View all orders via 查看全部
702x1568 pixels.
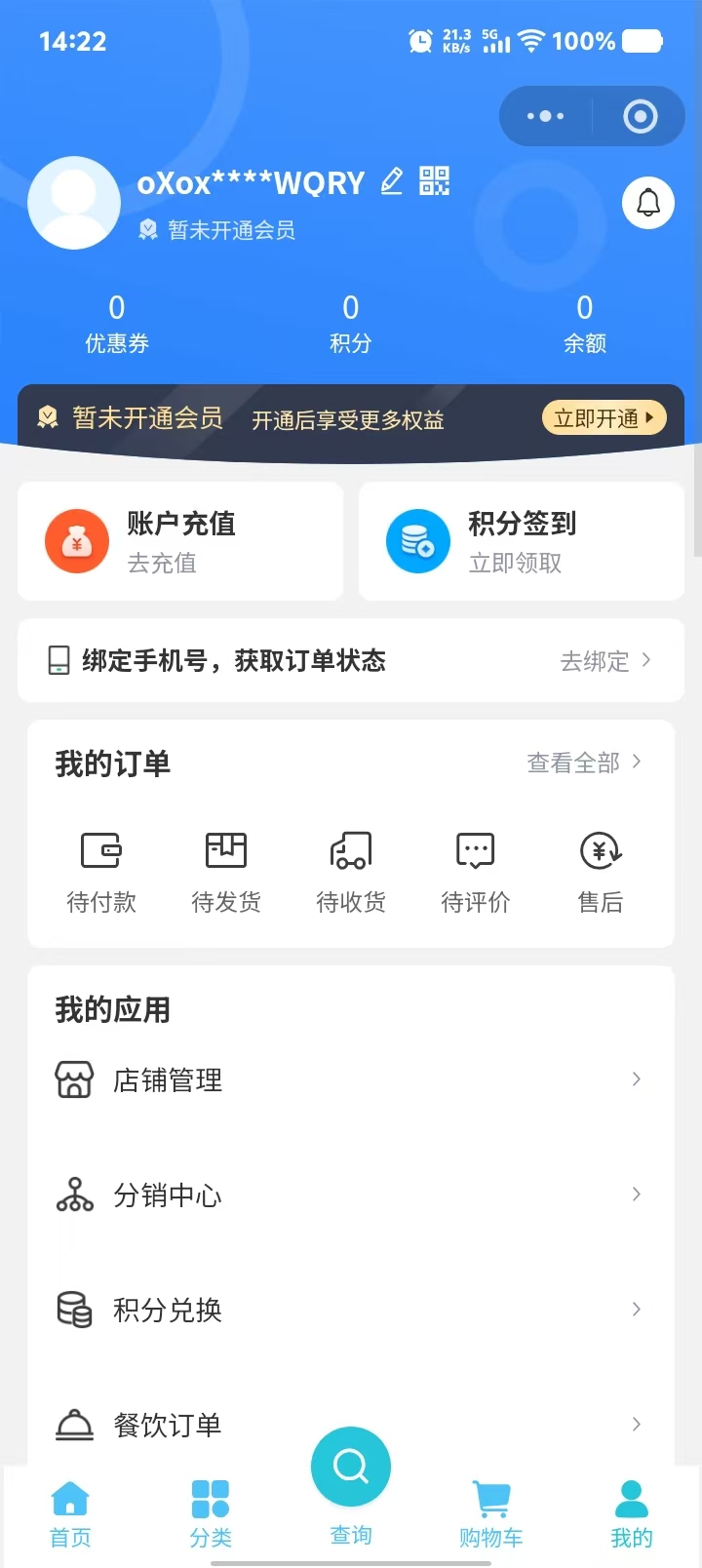(583, 763)
